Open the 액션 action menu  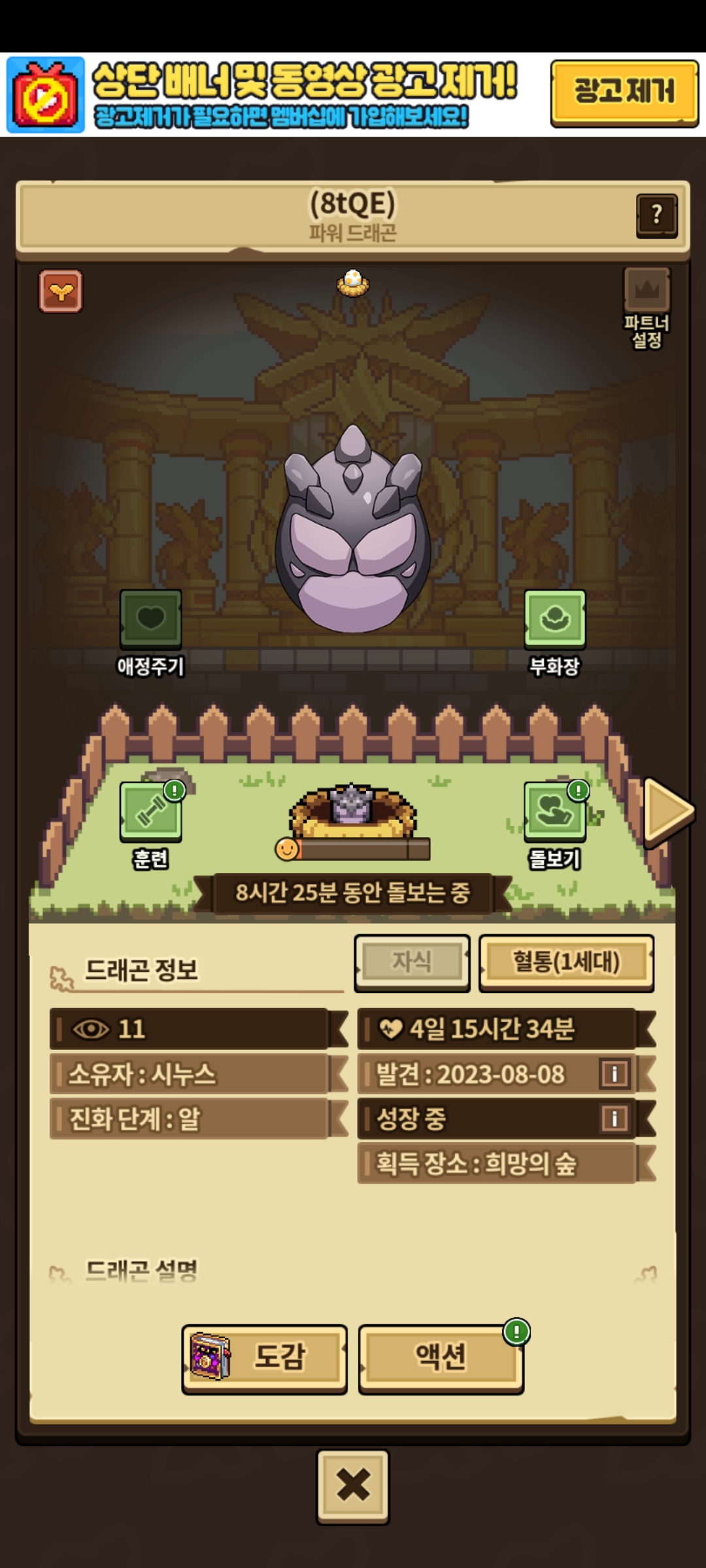441,1357
